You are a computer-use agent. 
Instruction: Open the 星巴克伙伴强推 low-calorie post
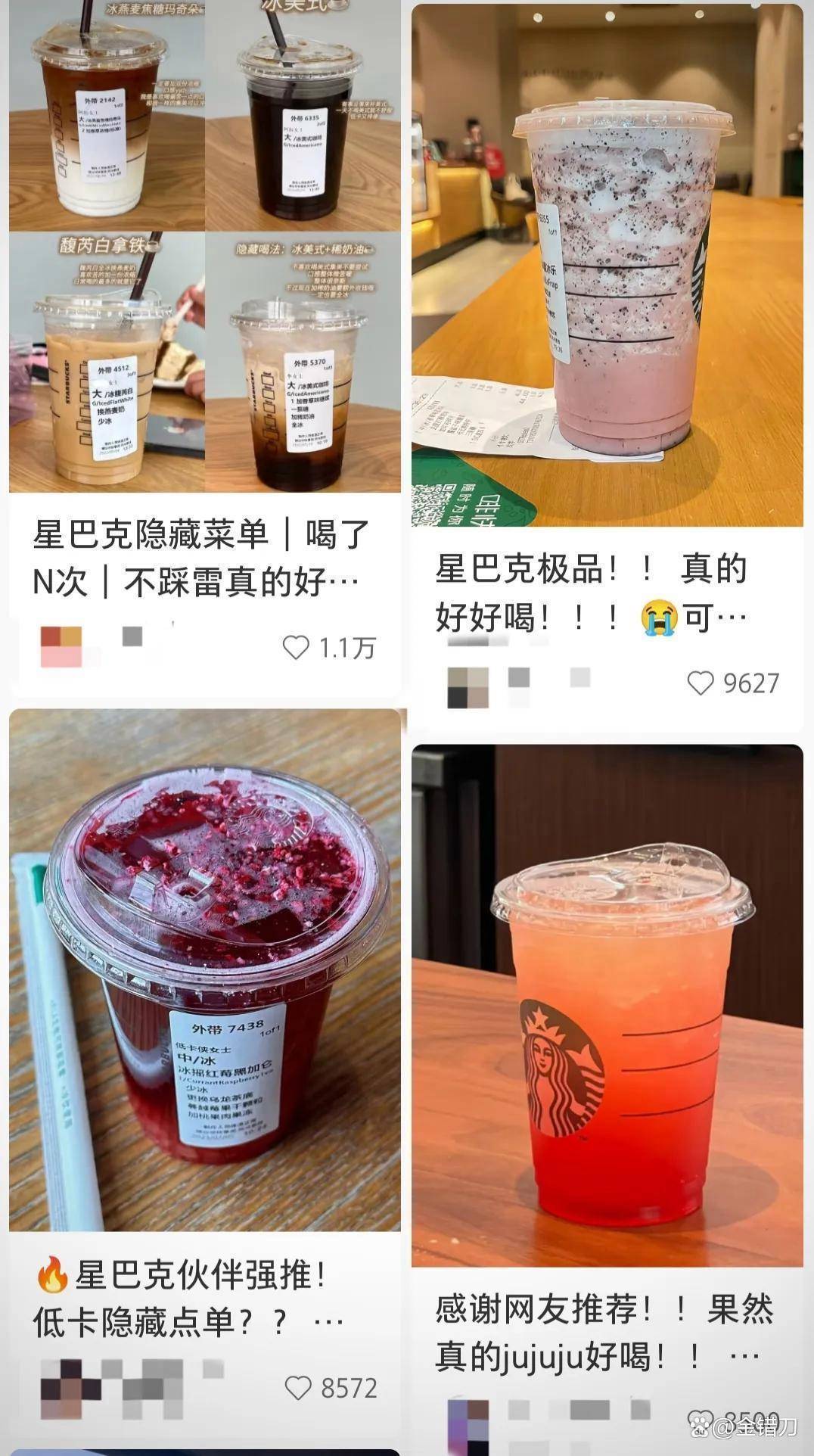pos(204,969)
